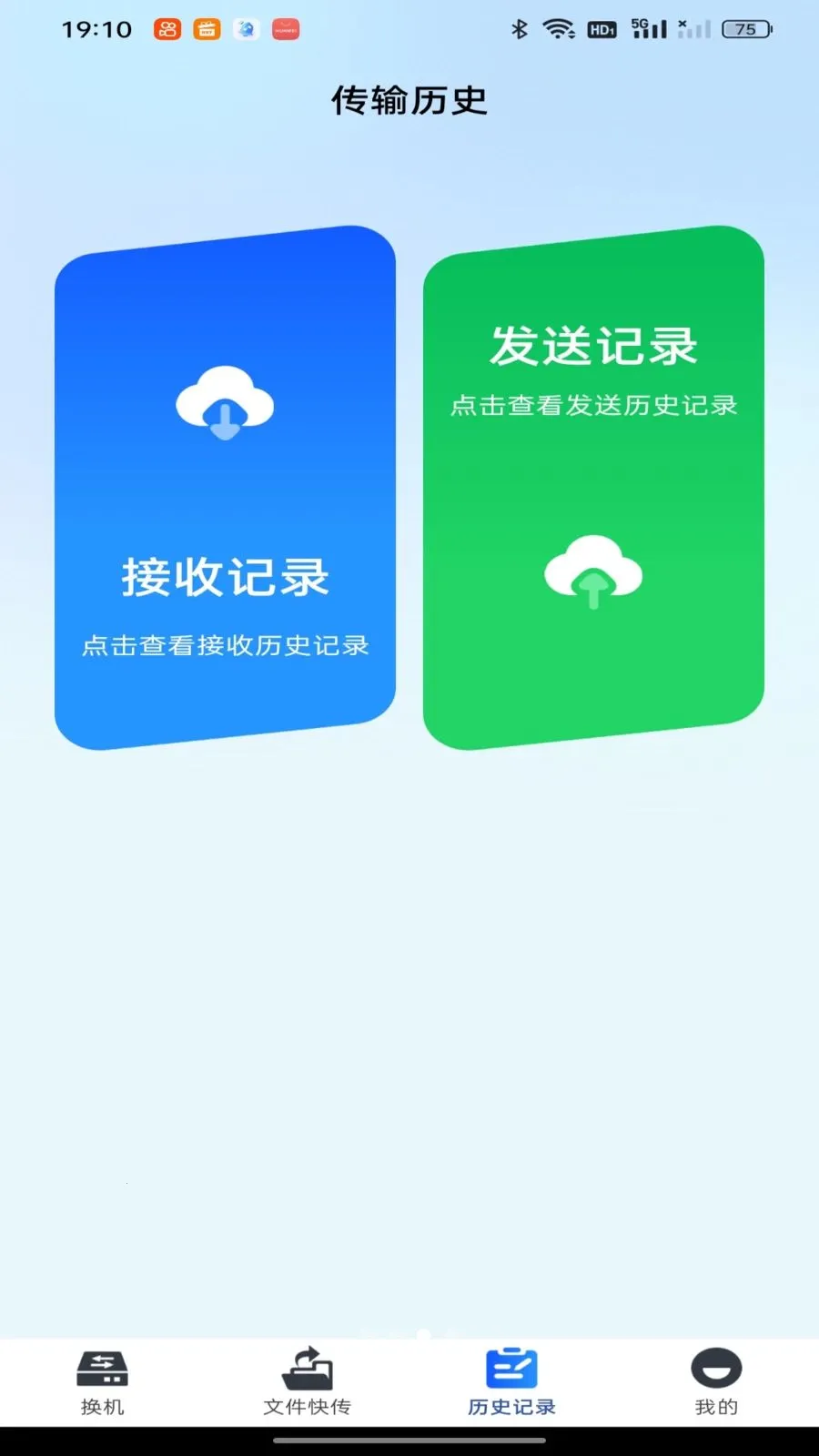Tap the Bluetooth icon in status bar
Image resolution: width=819 pixels, height=1456 pixels.
pyautogui.click(x=519, y=28)
